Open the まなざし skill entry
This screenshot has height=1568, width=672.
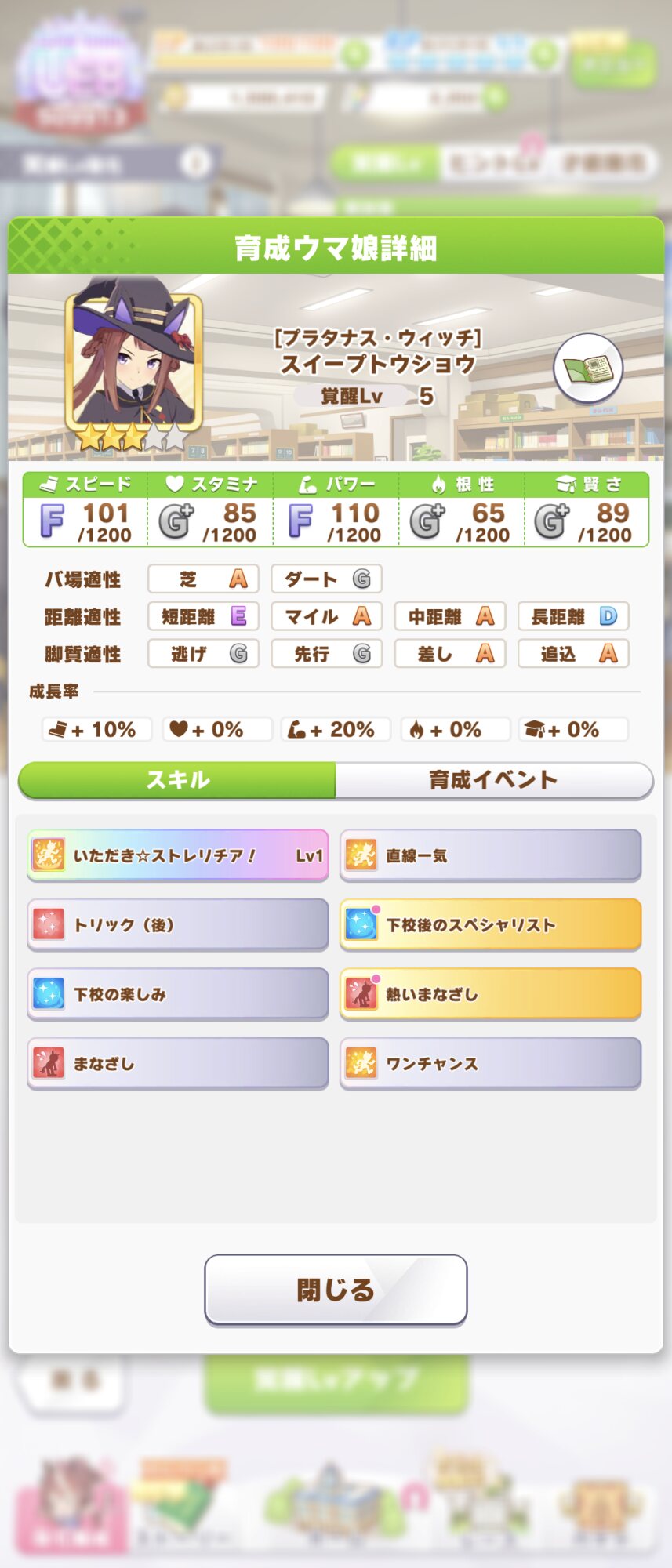178,1064
